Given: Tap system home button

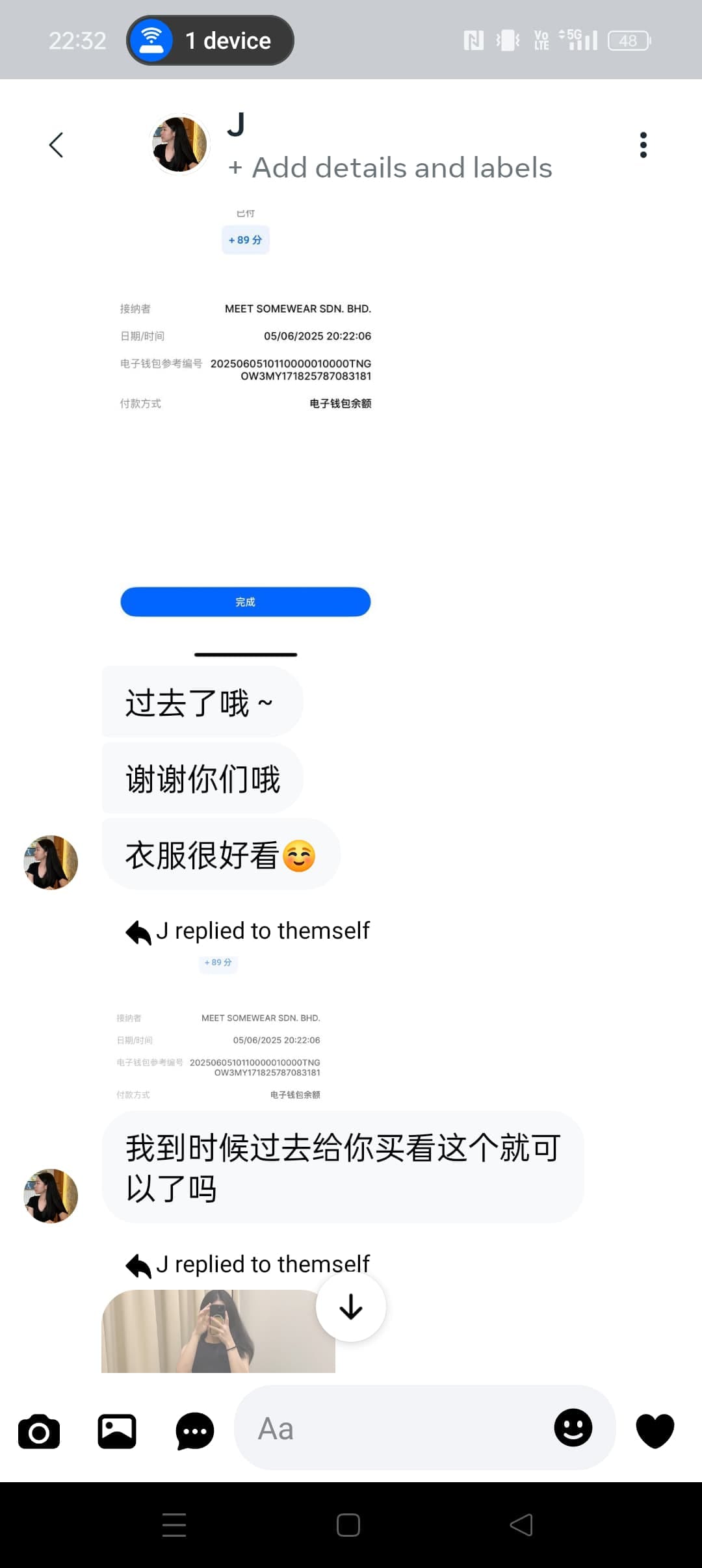Looking at the screenshot, I should point(348,1525).
